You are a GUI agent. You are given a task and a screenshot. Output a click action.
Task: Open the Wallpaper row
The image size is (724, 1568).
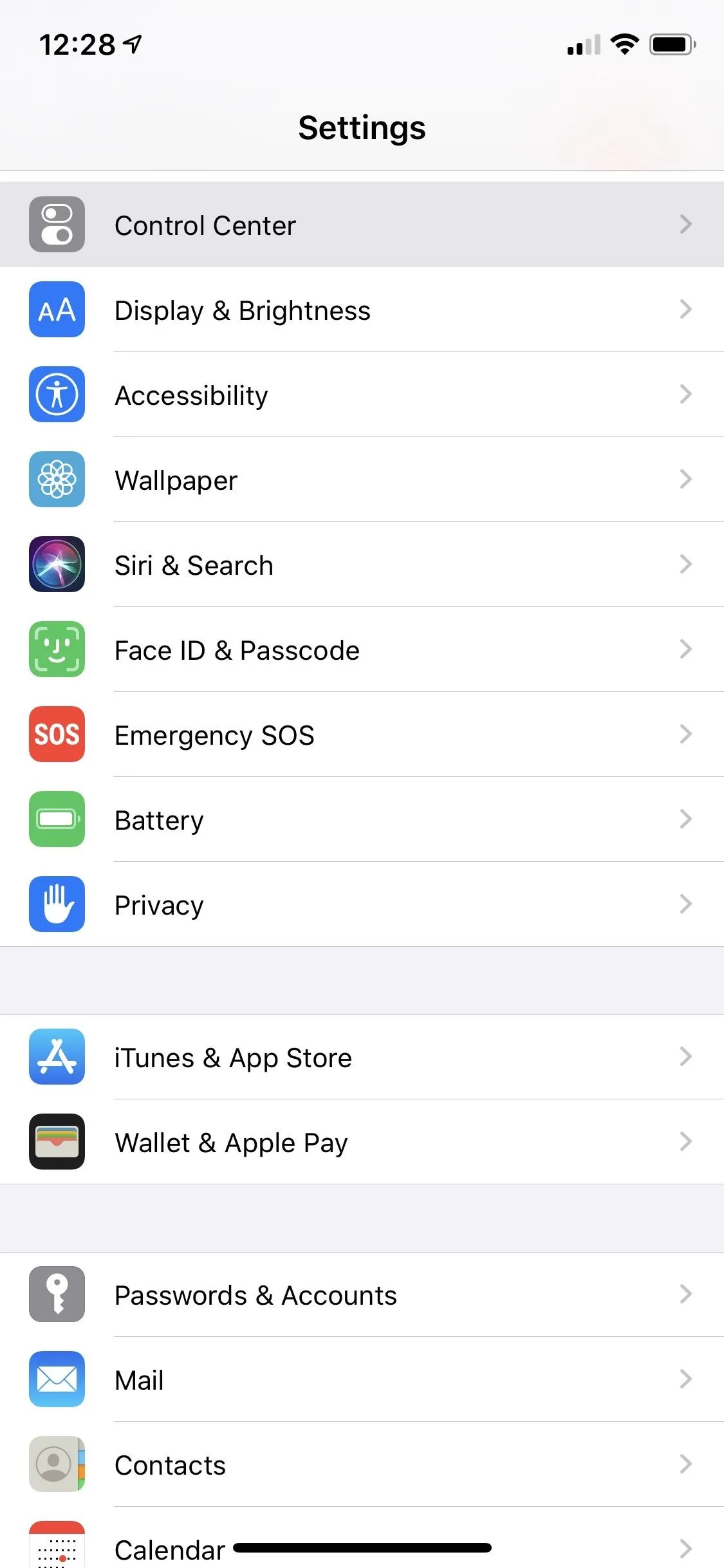362,480
